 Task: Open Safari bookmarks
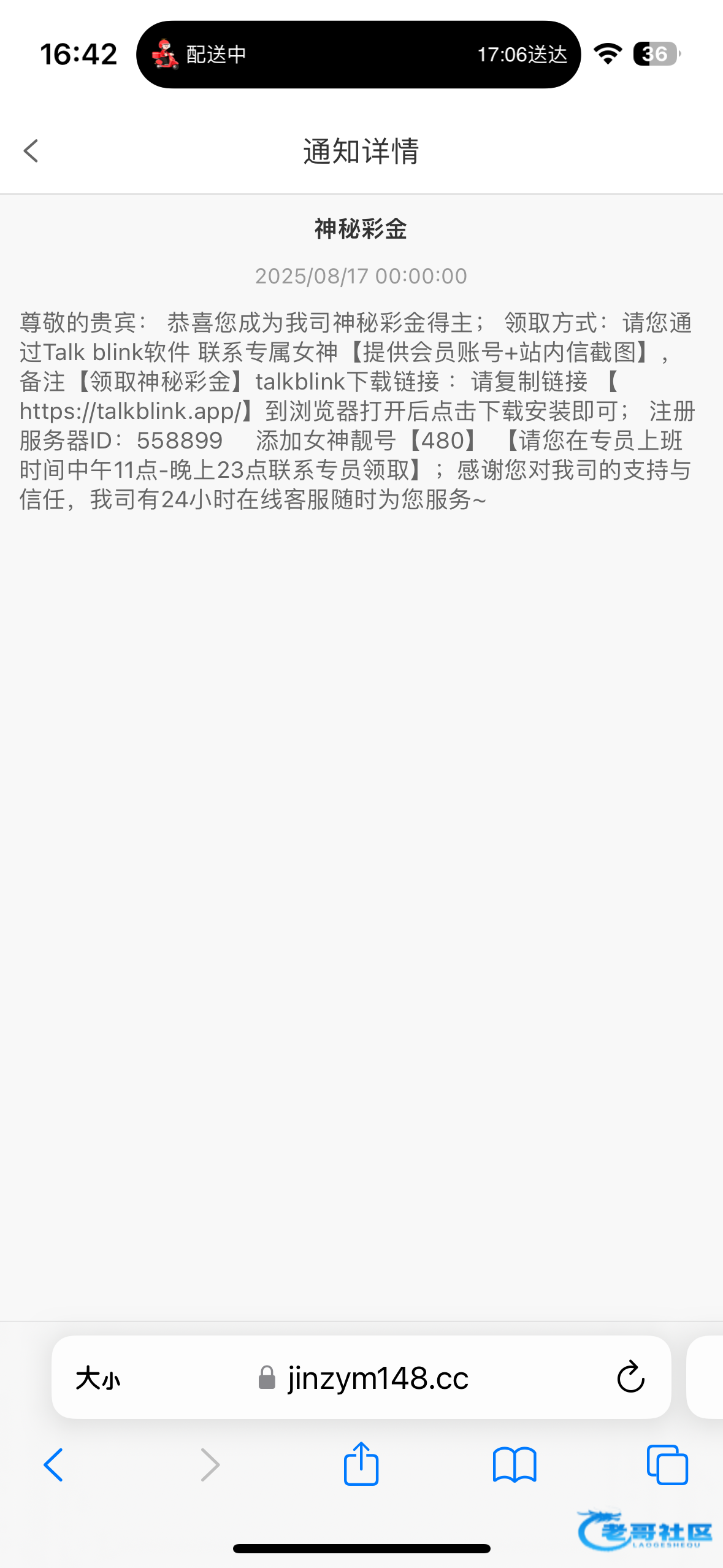[x=515, y=1465]
